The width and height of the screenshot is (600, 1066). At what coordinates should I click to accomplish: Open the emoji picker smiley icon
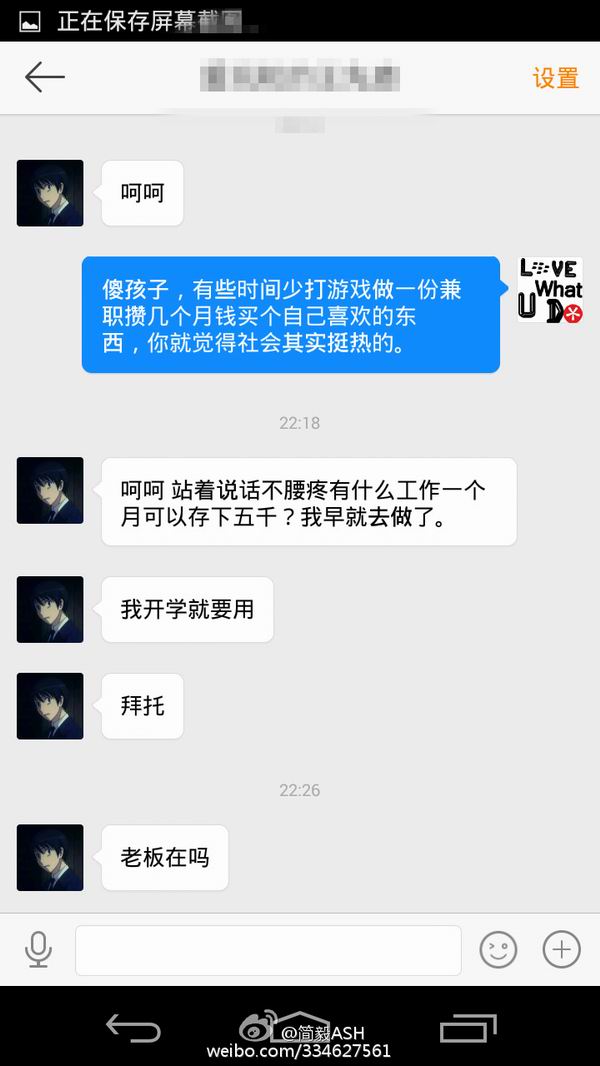pyautogui.click(x=498, y=949)
